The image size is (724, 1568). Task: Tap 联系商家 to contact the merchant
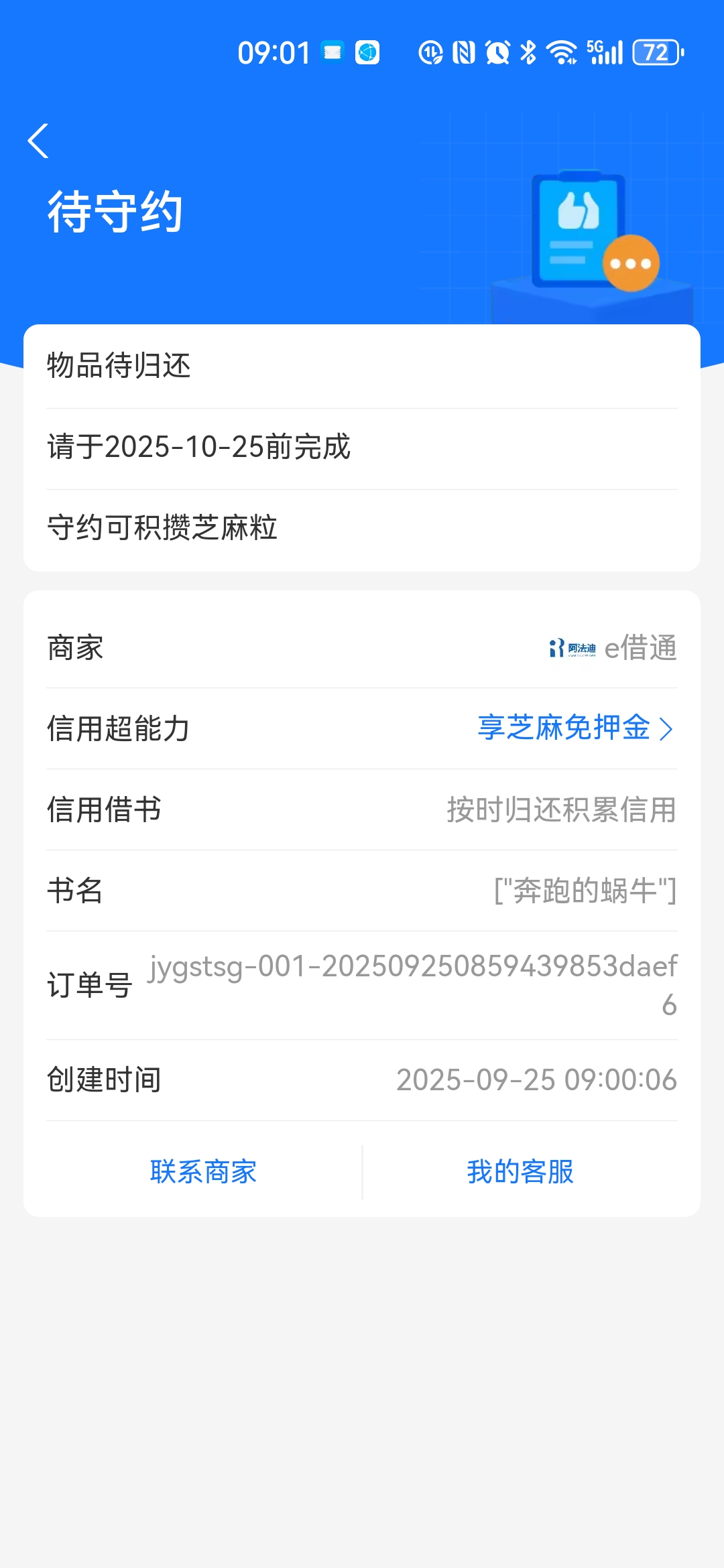pos(202,1171)
